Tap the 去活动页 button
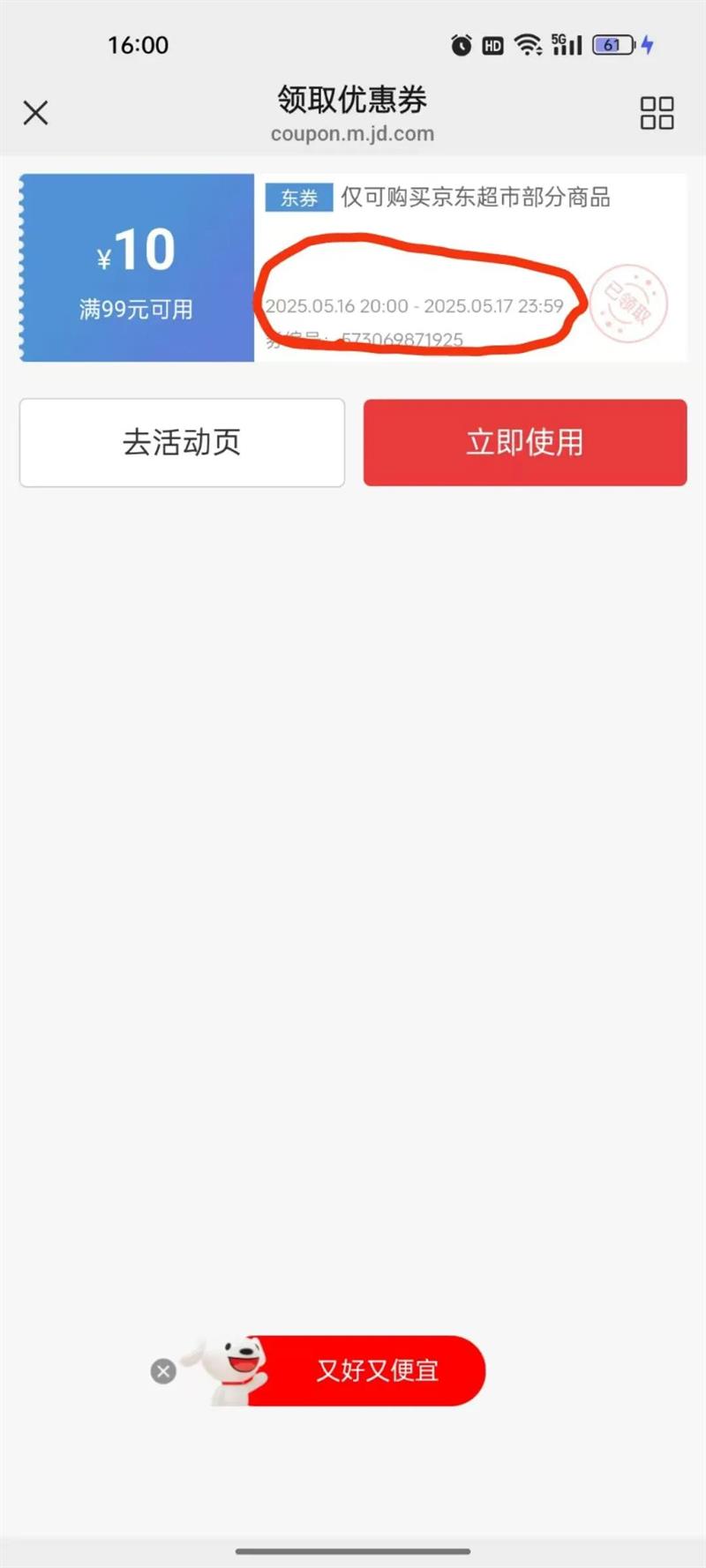Viewport: 706px width, 1568px height. (x=182, y=442)
